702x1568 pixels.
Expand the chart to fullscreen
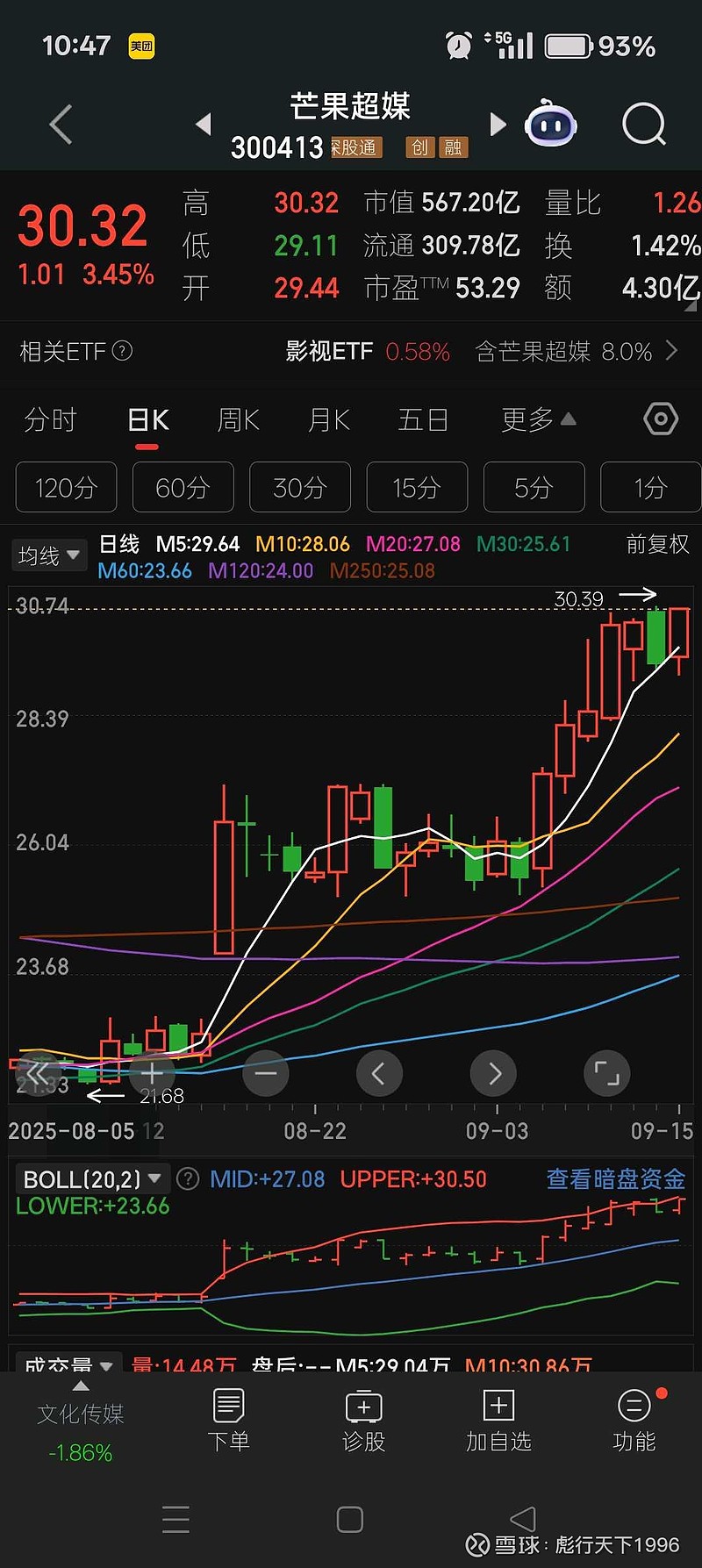pyautogui.click(x=606, y=1073)
